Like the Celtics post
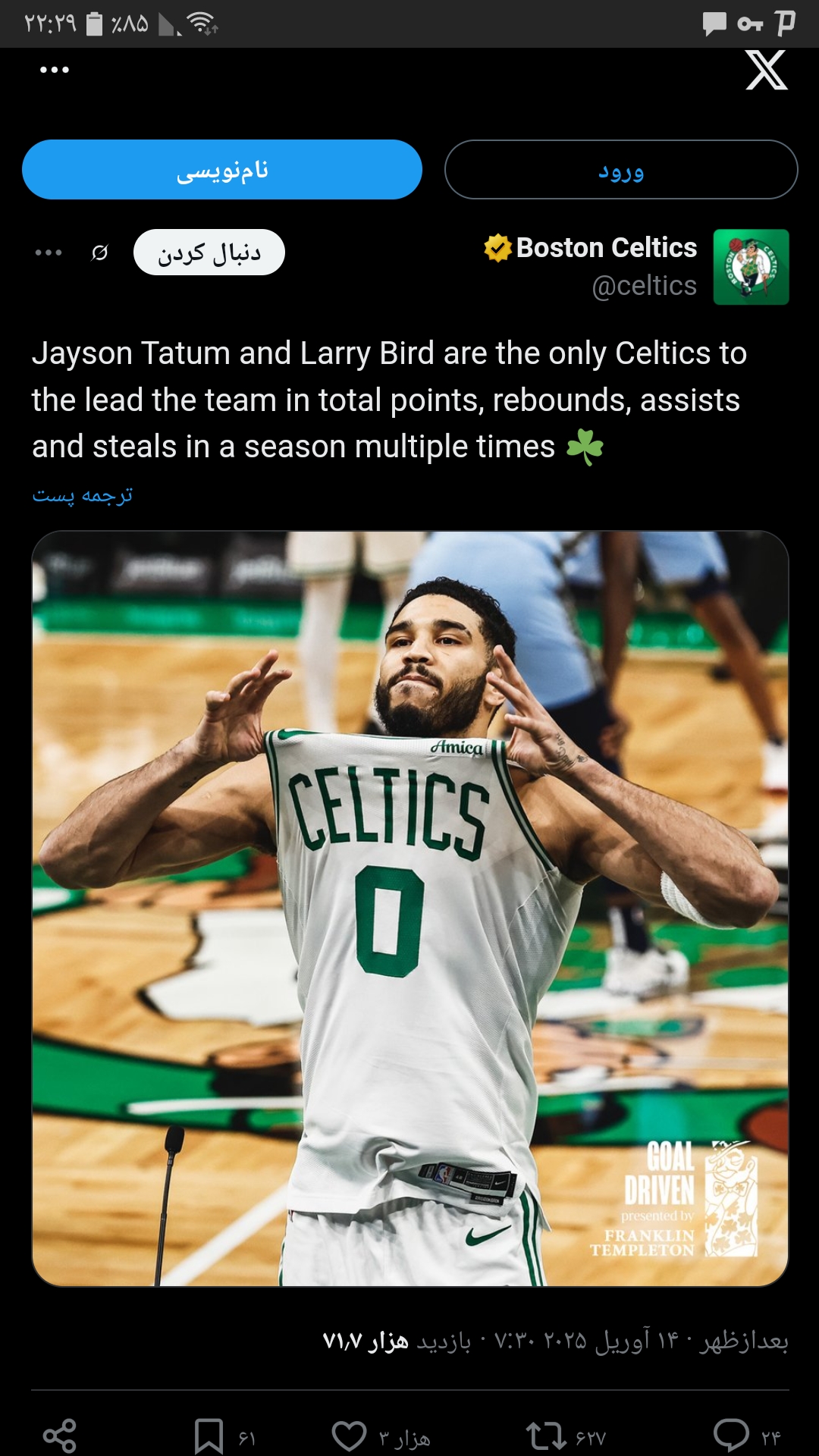 pyautogui.click(x=350, y=1436)
